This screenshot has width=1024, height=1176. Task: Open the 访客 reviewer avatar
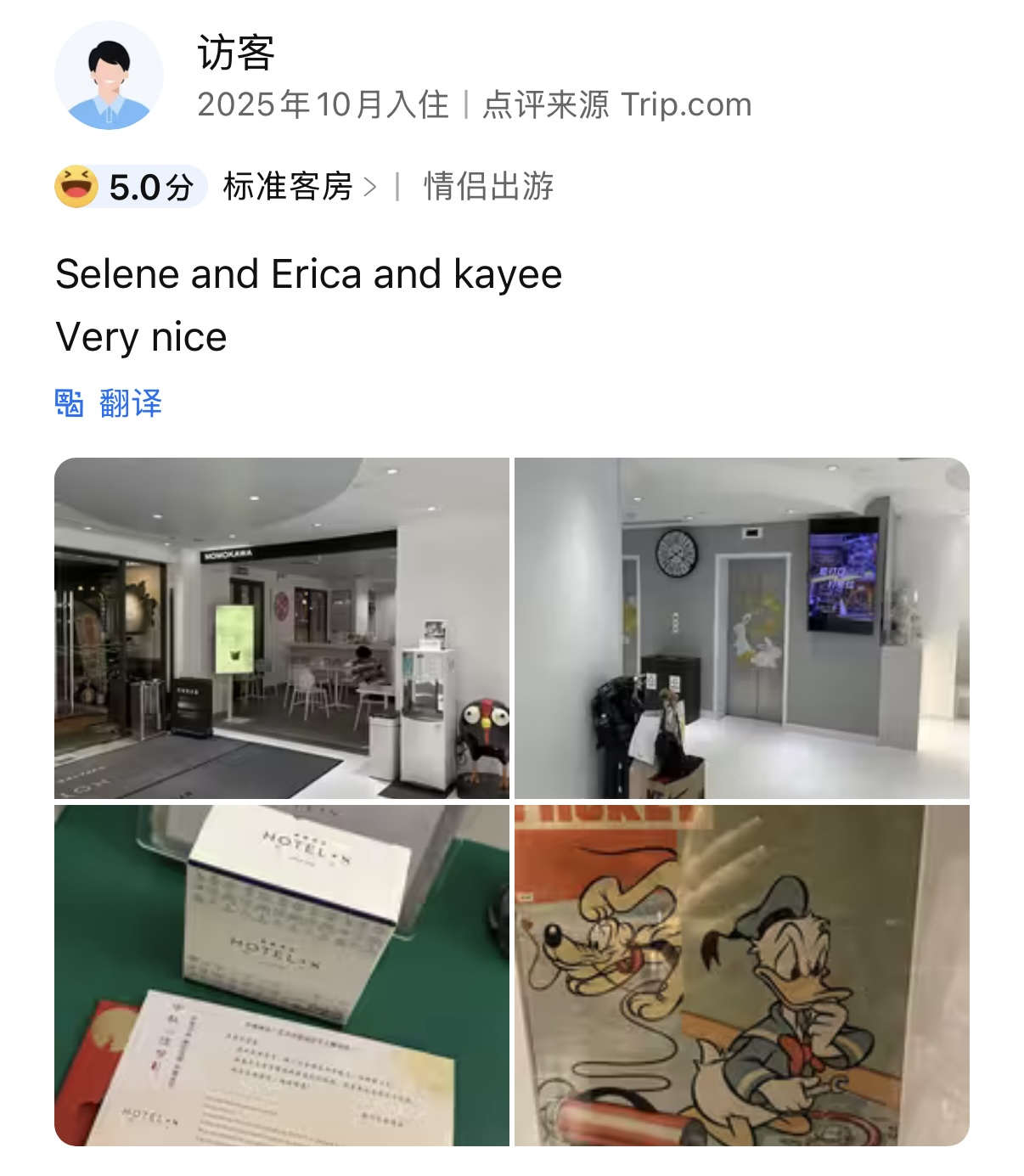(x=109, y=76)
